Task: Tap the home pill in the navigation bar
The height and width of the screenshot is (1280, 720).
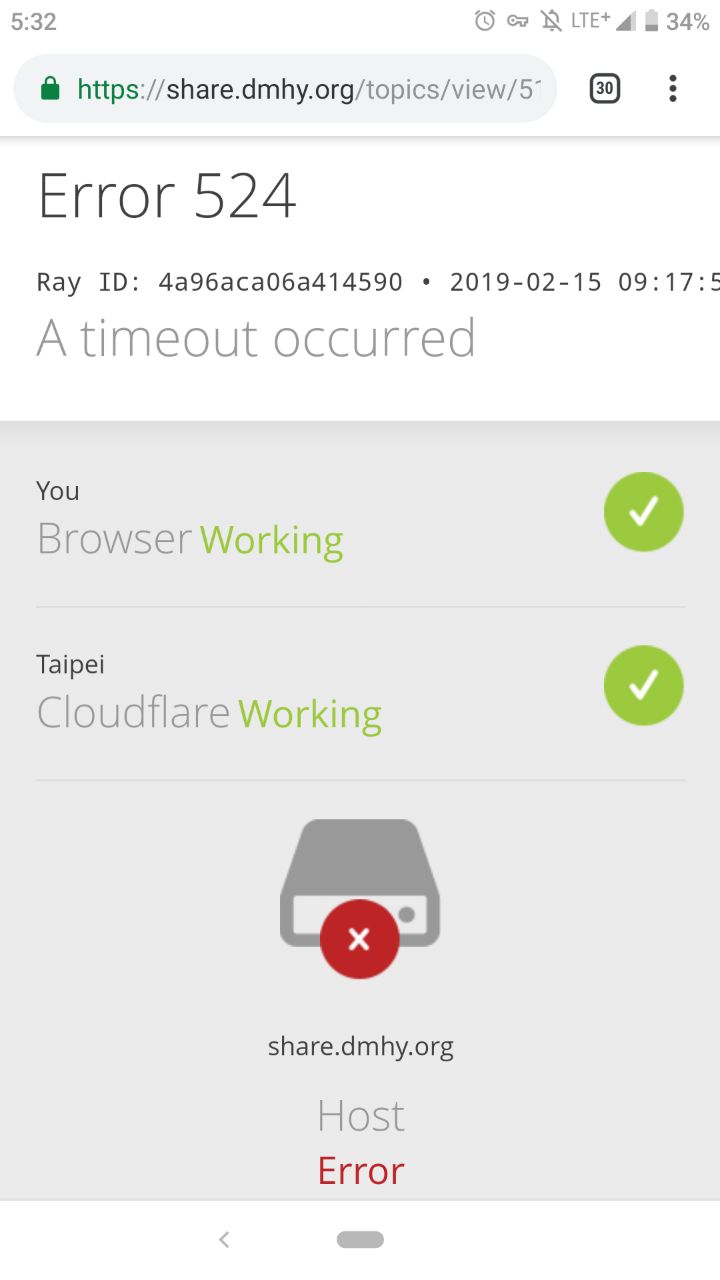Action: (x=360, y=1240)
